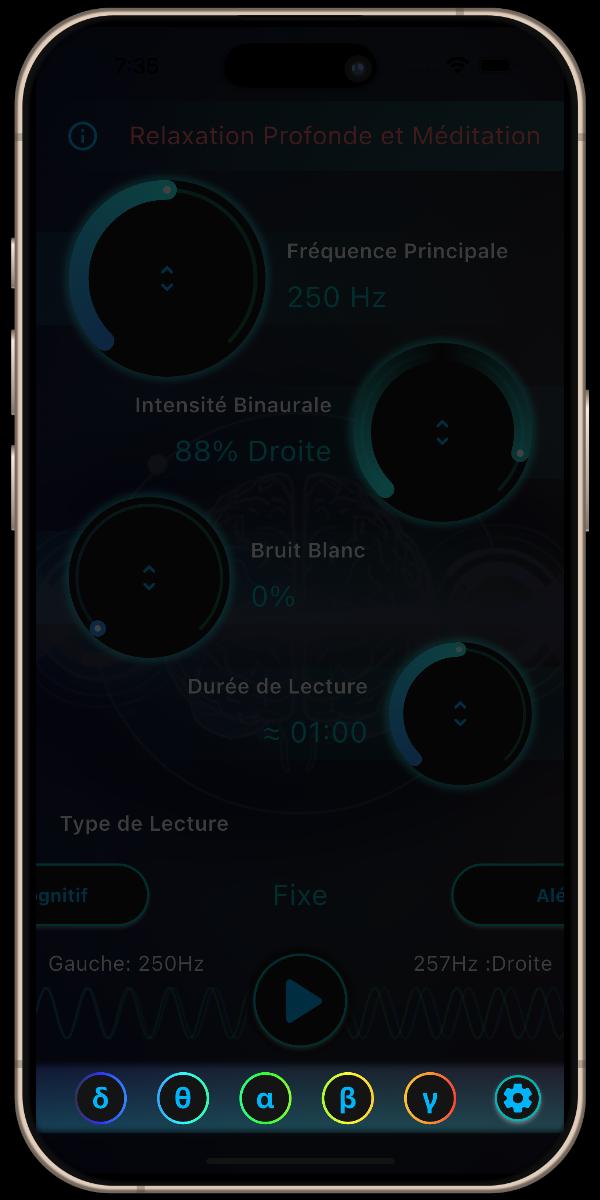This screenshot has height=1200, width=600.
Task: Select the gamma (γ) wave preset
Action: [429, 1099]
